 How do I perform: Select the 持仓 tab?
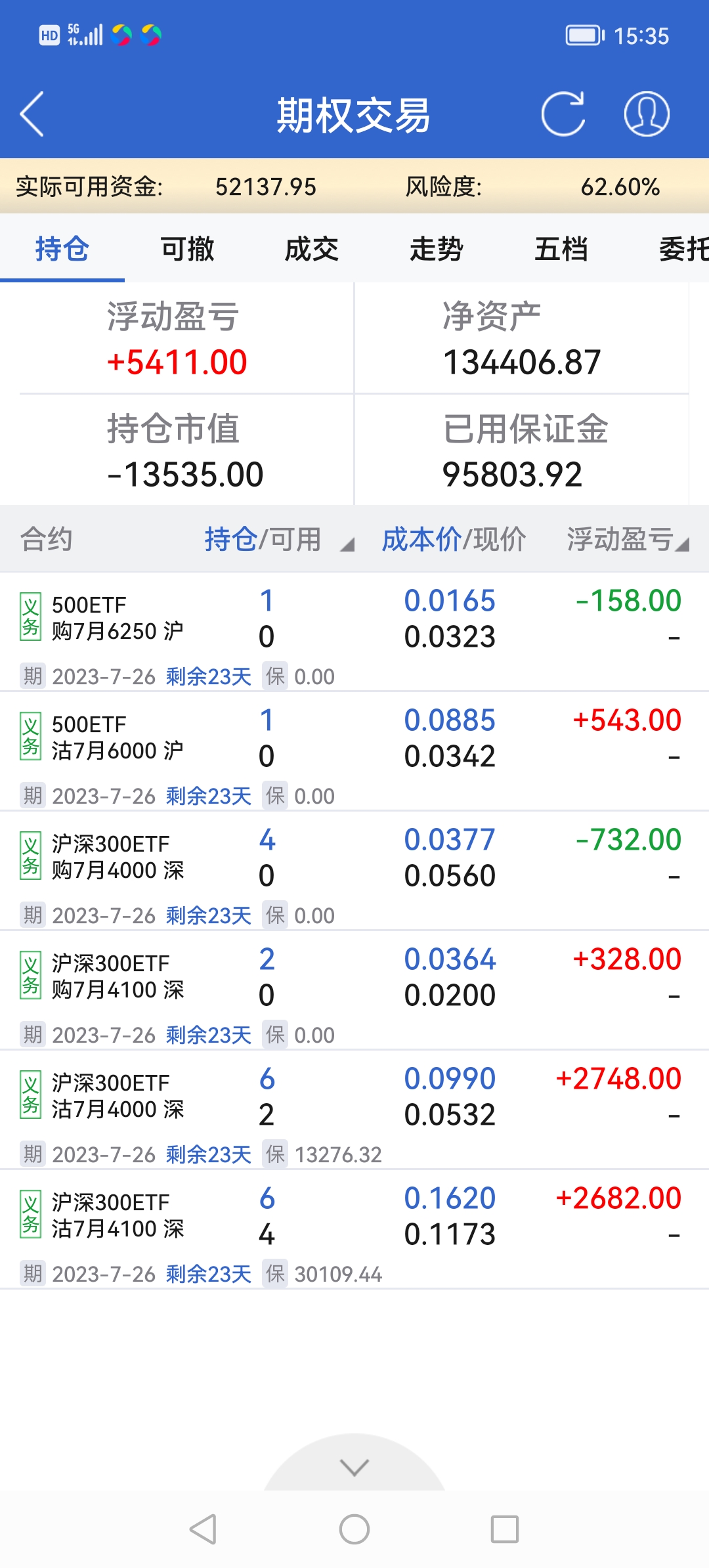click(62, 250)
